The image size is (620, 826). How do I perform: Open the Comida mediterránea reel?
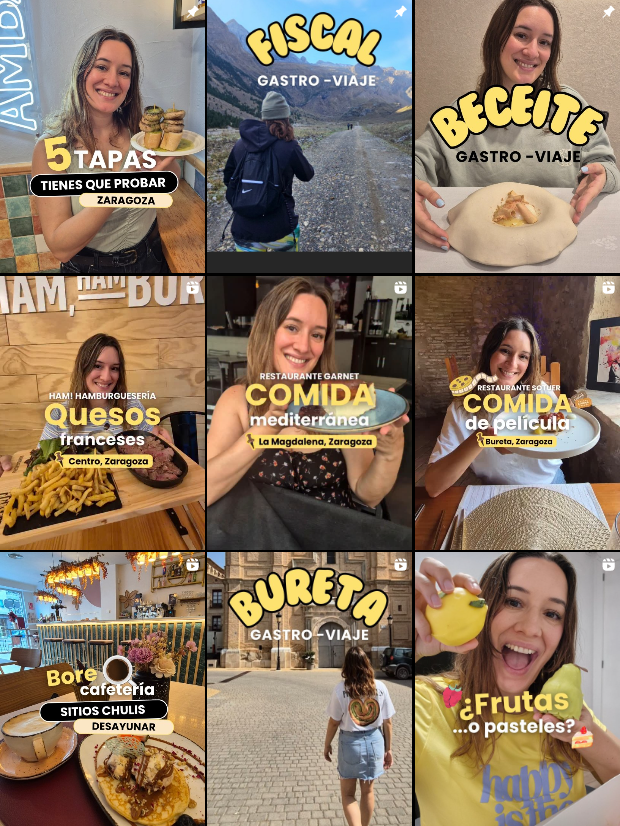[x=309, y=413]
